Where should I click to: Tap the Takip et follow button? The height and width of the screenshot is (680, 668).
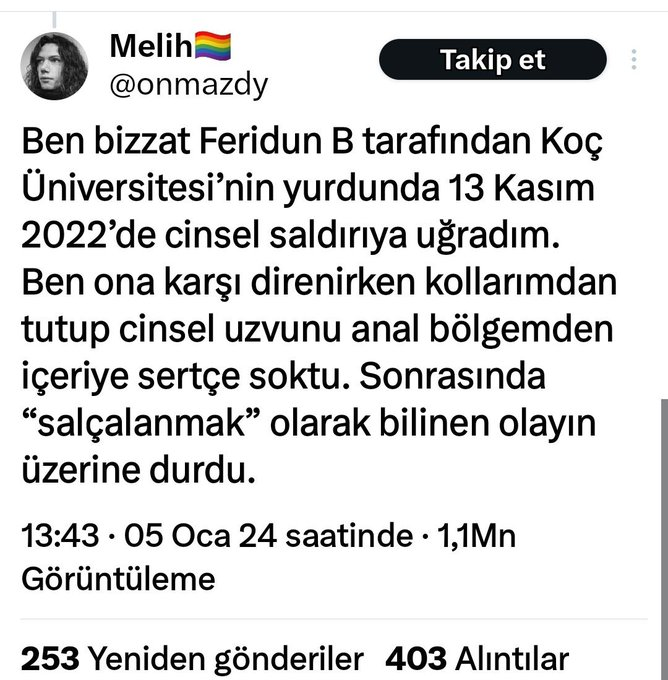click(492, 60)
